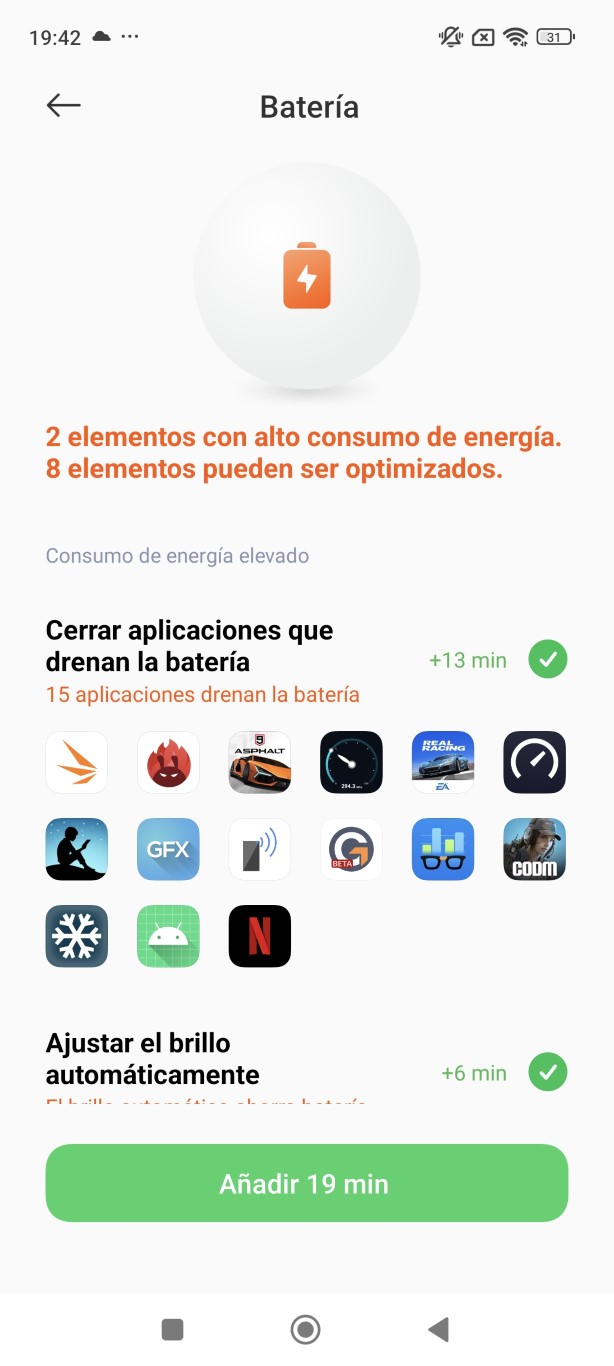Select the 3DMark orange arrow app icon
The height and width of the screenshot is (1366, 614).
pos(77,762)
